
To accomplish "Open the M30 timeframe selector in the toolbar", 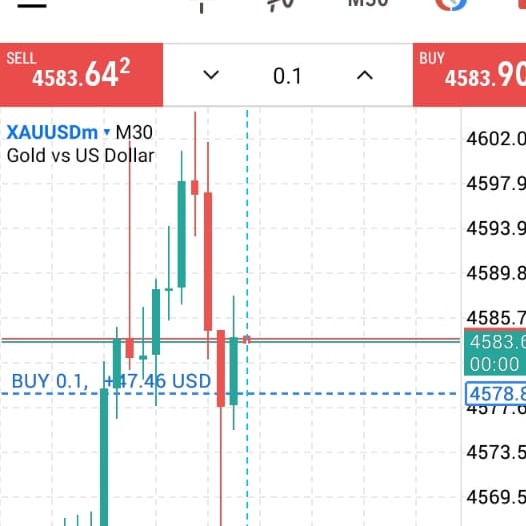I will point(368,3).
